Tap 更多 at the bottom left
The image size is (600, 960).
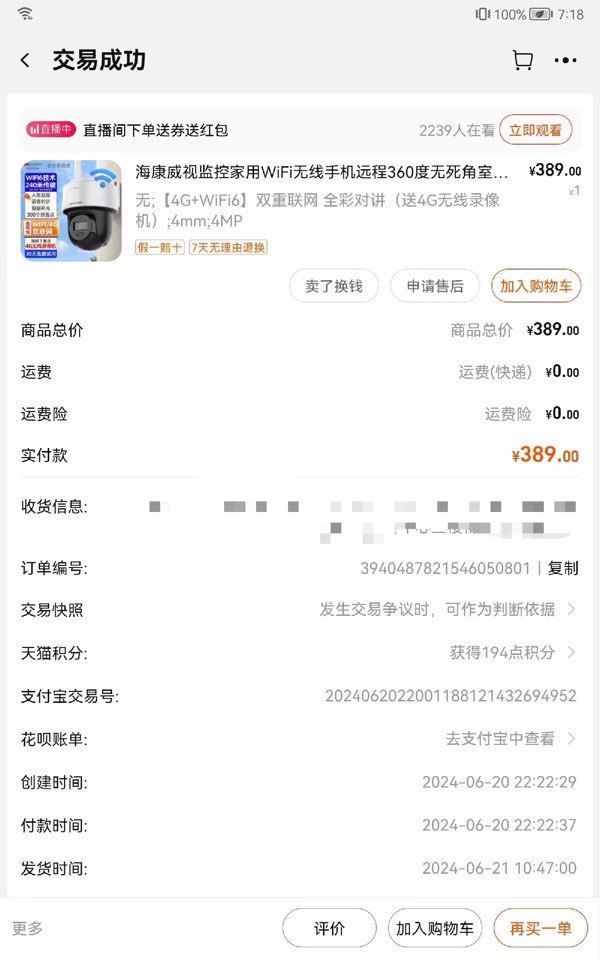[x=28, y=928]
